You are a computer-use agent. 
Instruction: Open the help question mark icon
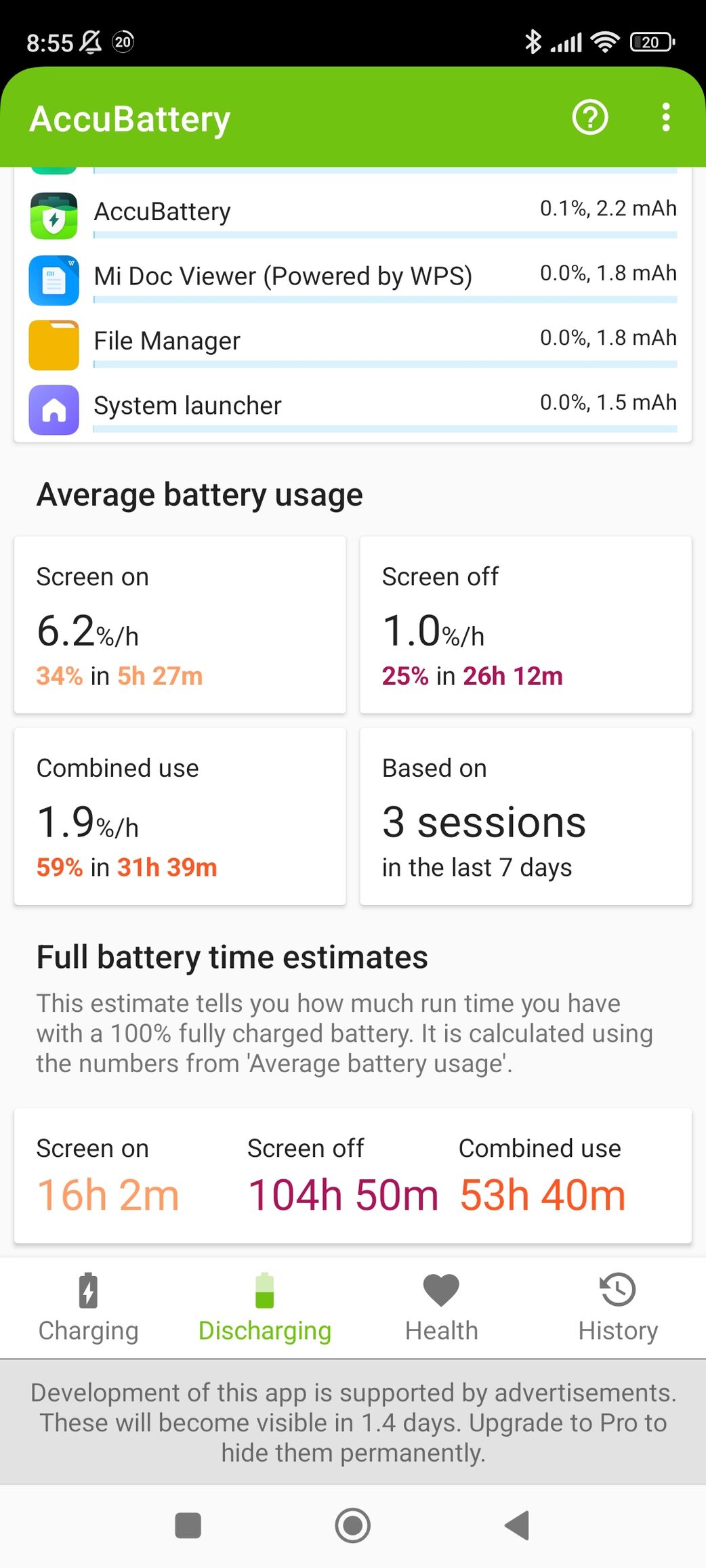pyautogui.click(x=590, y=118)
